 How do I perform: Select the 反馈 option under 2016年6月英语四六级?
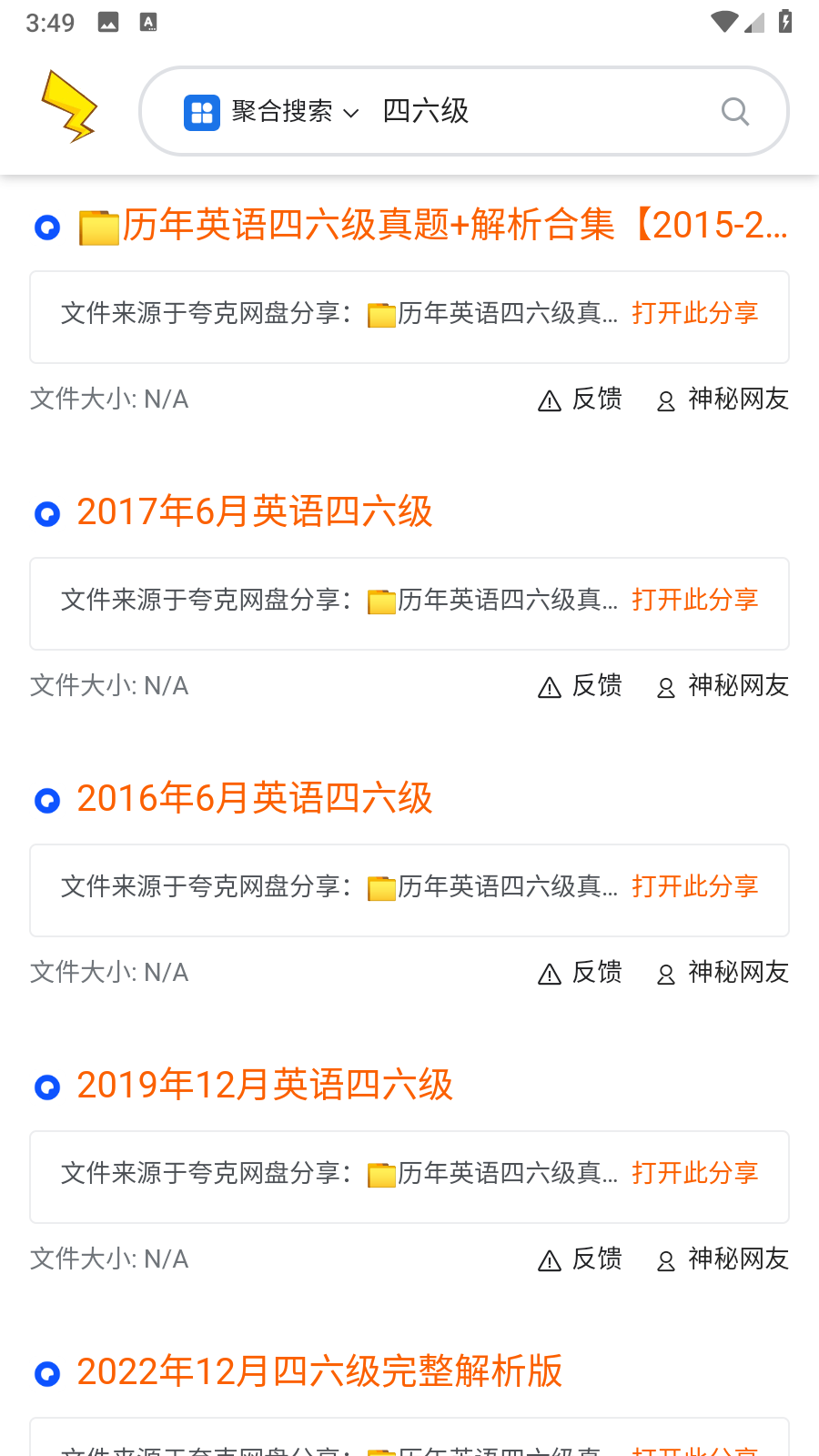[596, 973]
